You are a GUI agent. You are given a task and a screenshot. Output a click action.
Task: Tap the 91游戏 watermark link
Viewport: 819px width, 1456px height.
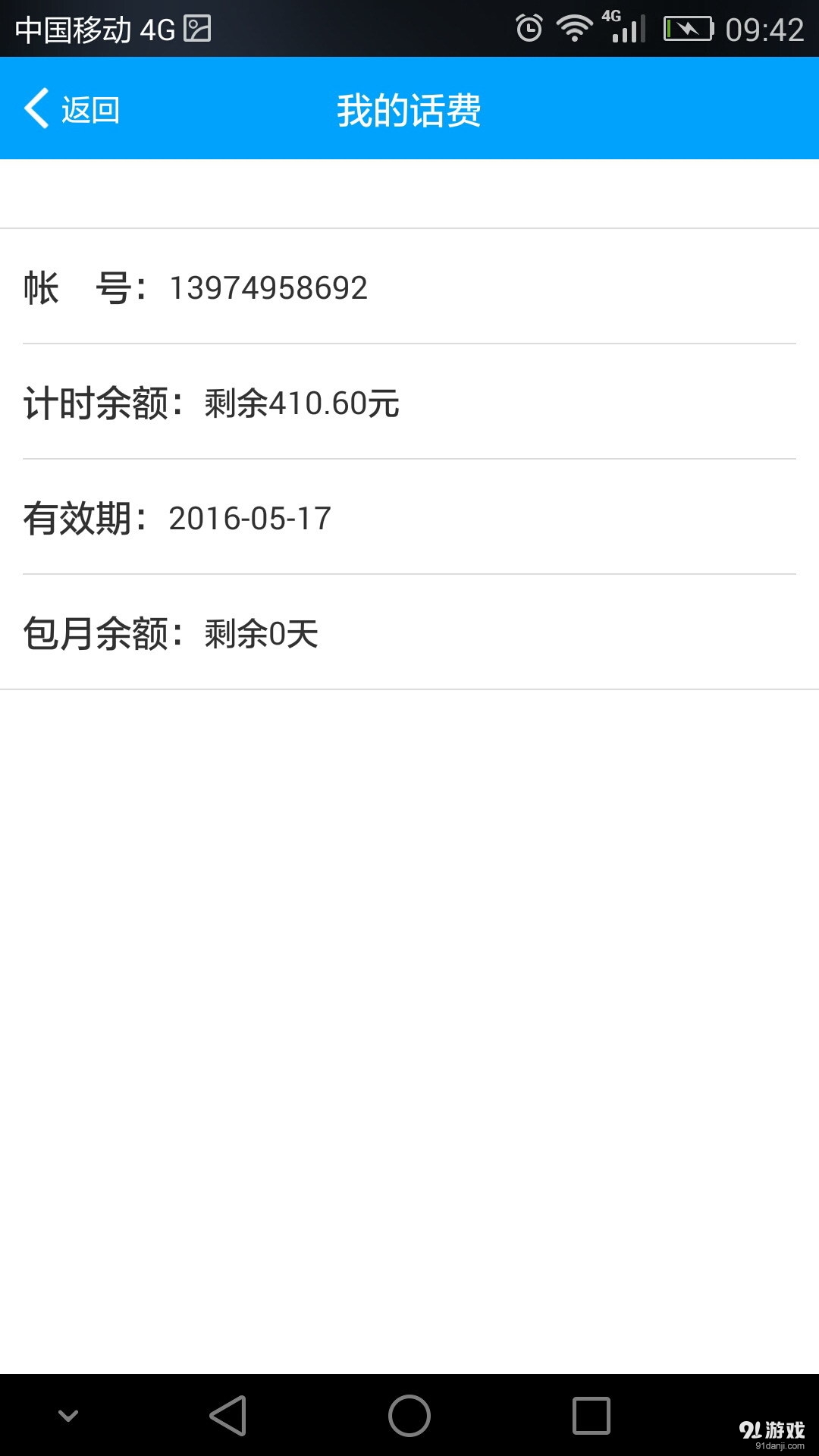click(x=766, y=1426)
